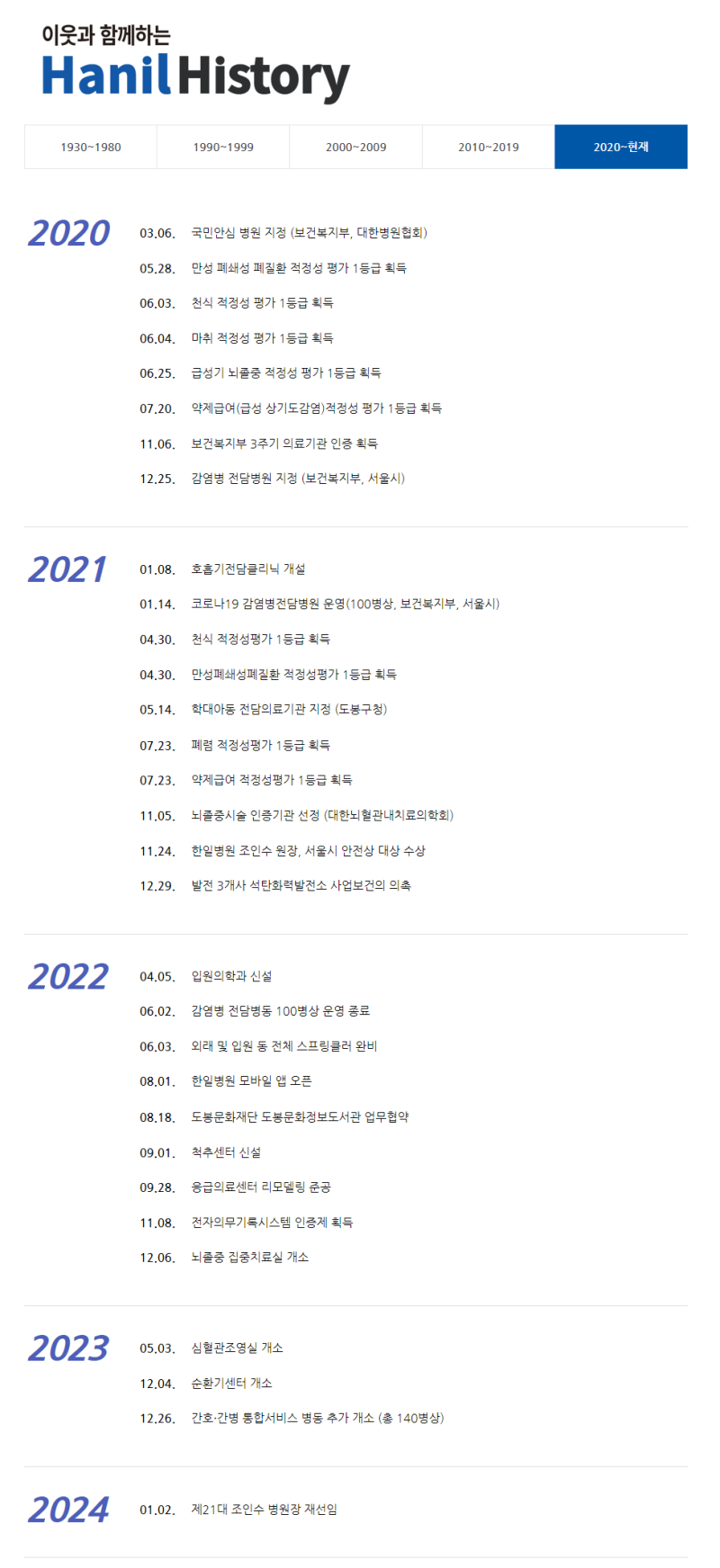
Task: View the 2010~2019 history tab
Action: [x=488, y=147]
